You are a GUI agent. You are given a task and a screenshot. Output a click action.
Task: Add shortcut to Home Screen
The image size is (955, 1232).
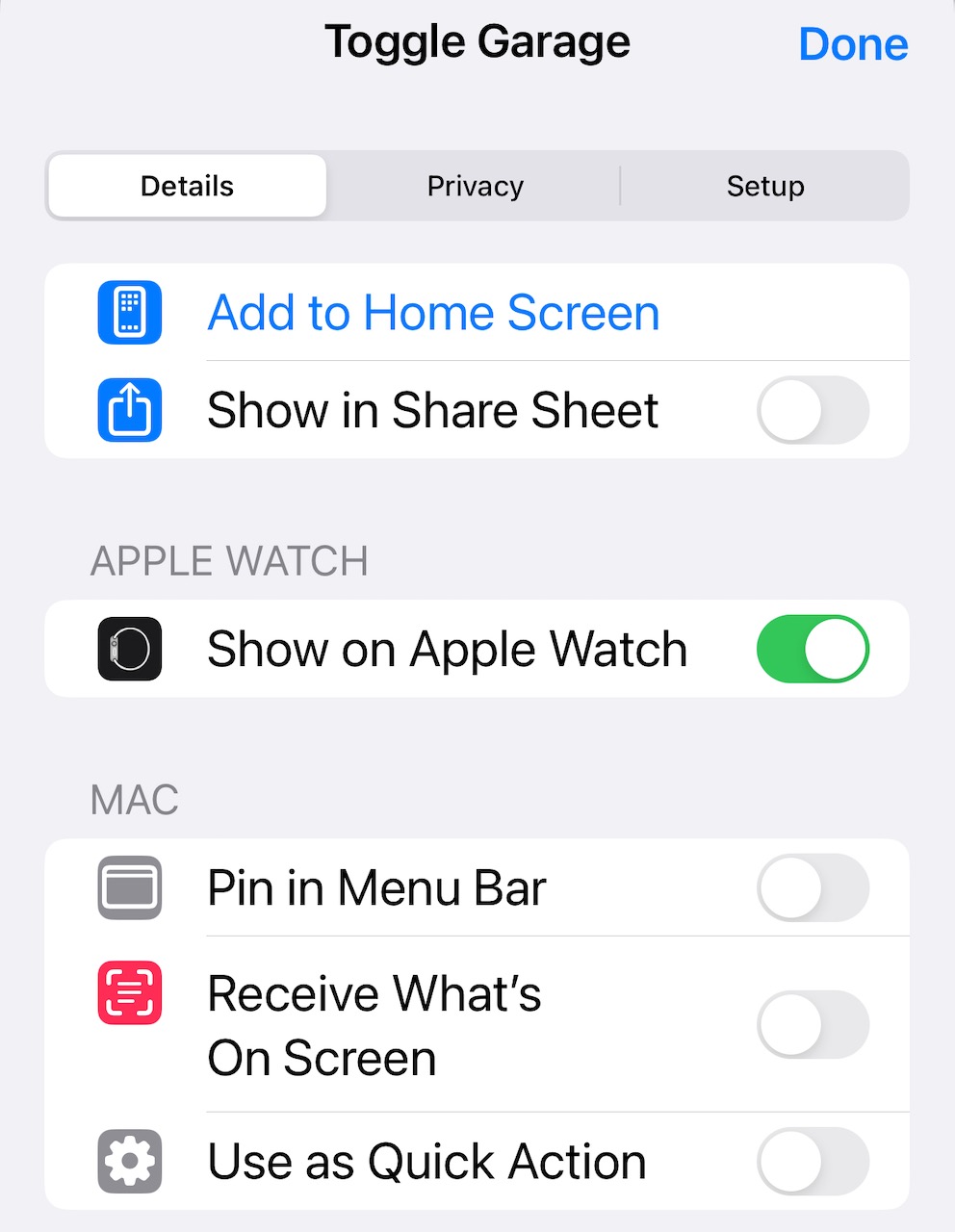click(433, 313)
